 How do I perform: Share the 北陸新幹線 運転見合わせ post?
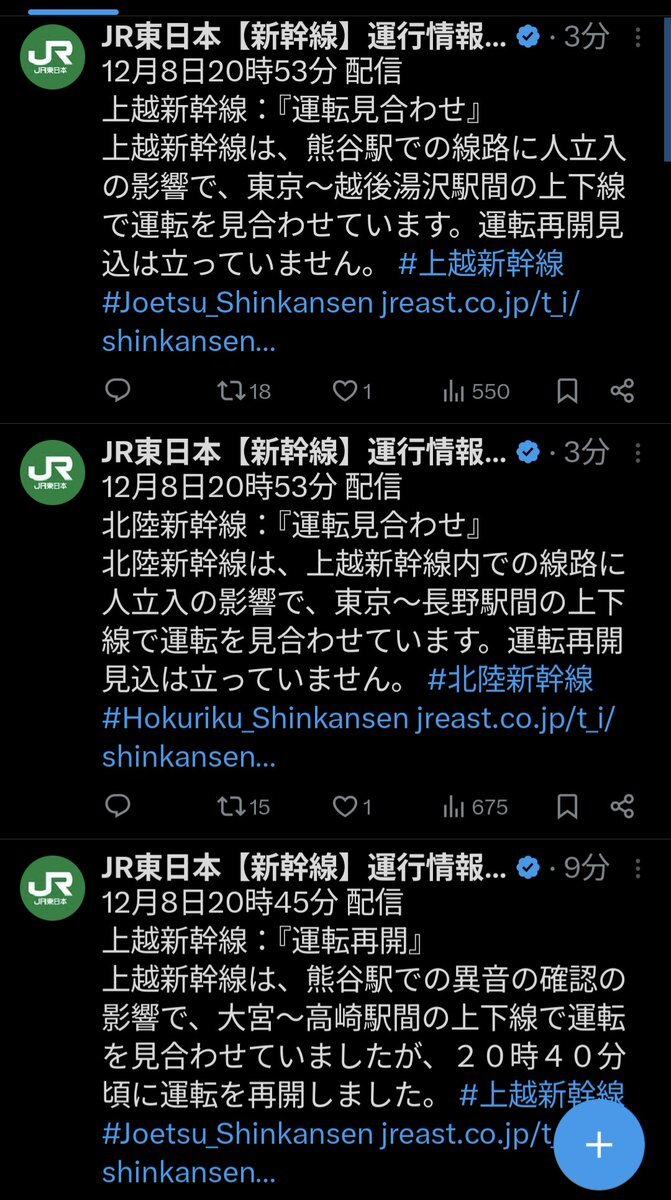pos(622,806)
